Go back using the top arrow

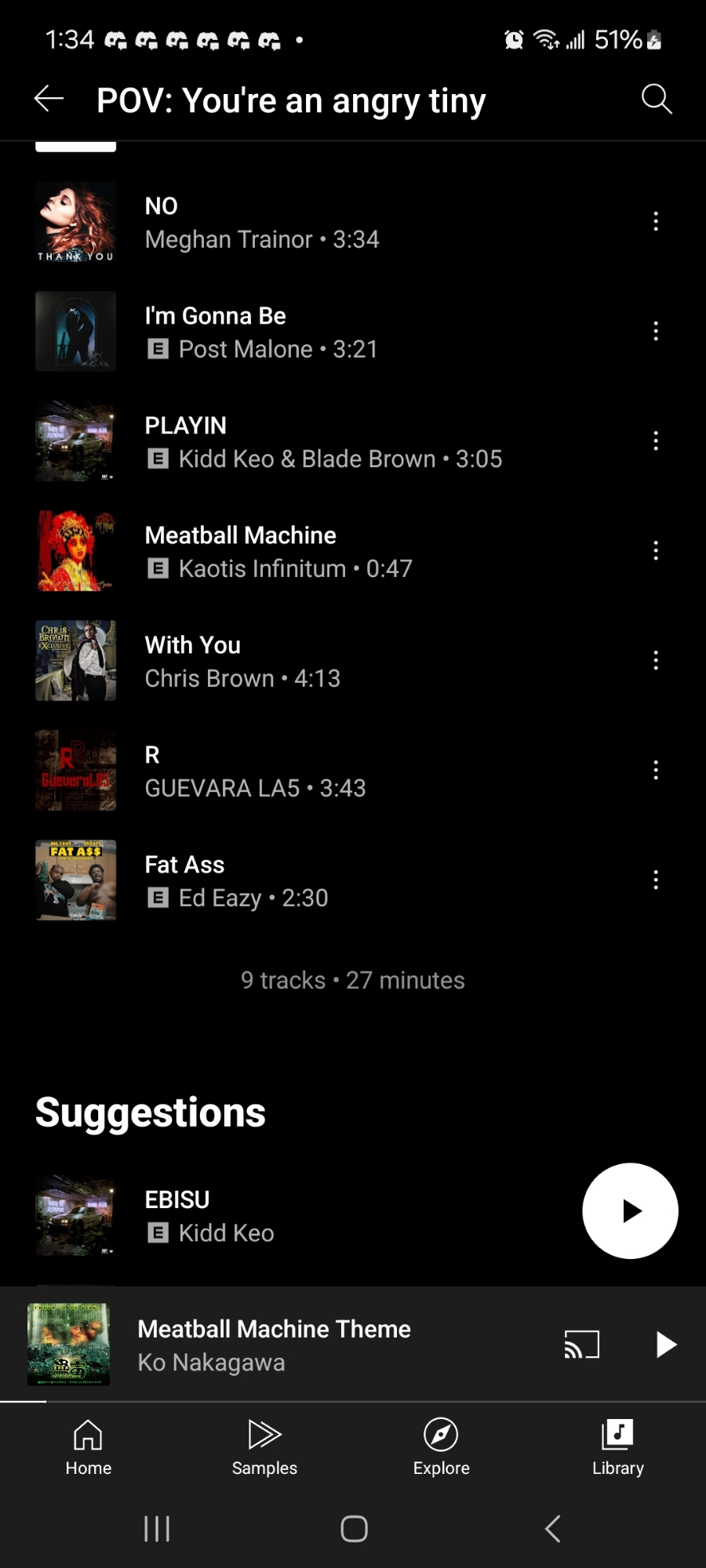point(49,99)
